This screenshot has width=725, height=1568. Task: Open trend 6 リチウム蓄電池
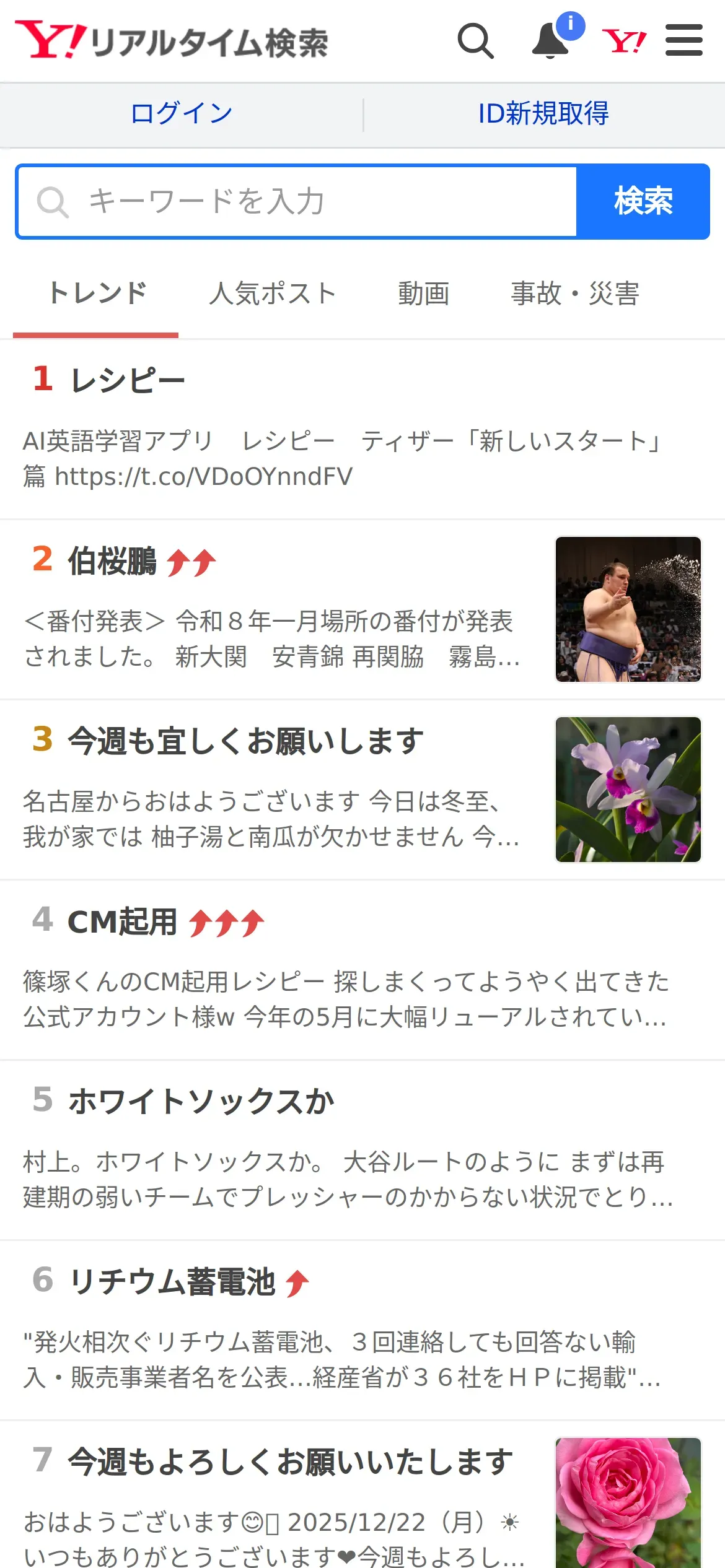click(172, 1282)
